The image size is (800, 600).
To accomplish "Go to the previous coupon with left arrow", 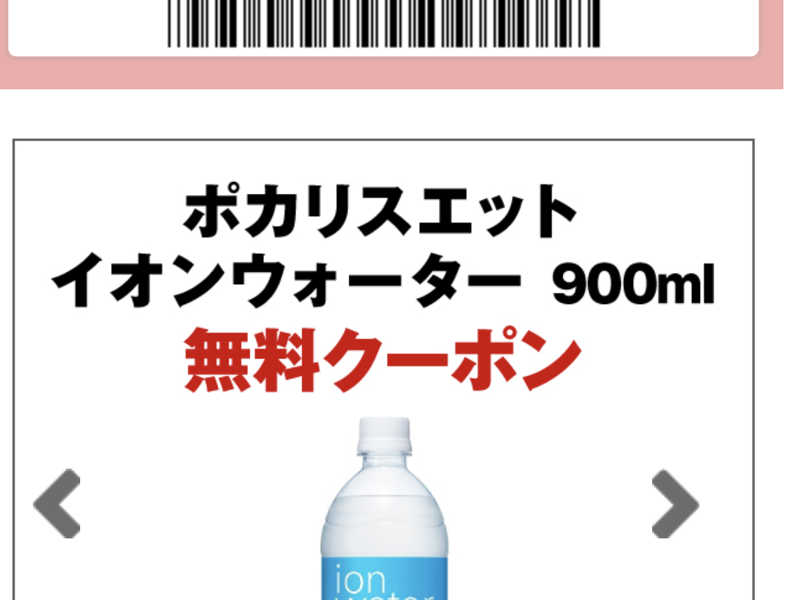I will coord(57,503).
